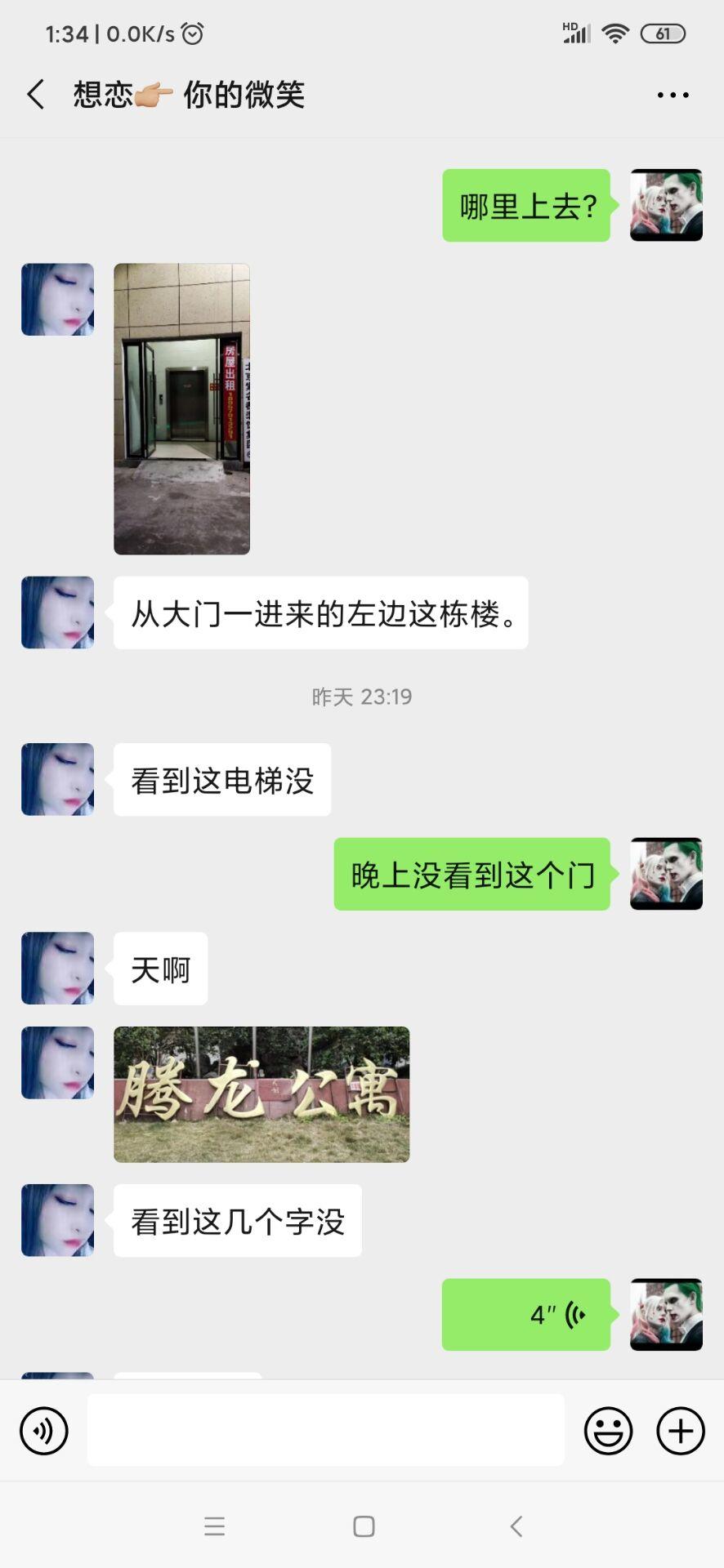
Task: Open the chat overflow menu
Action: point(673,95)
